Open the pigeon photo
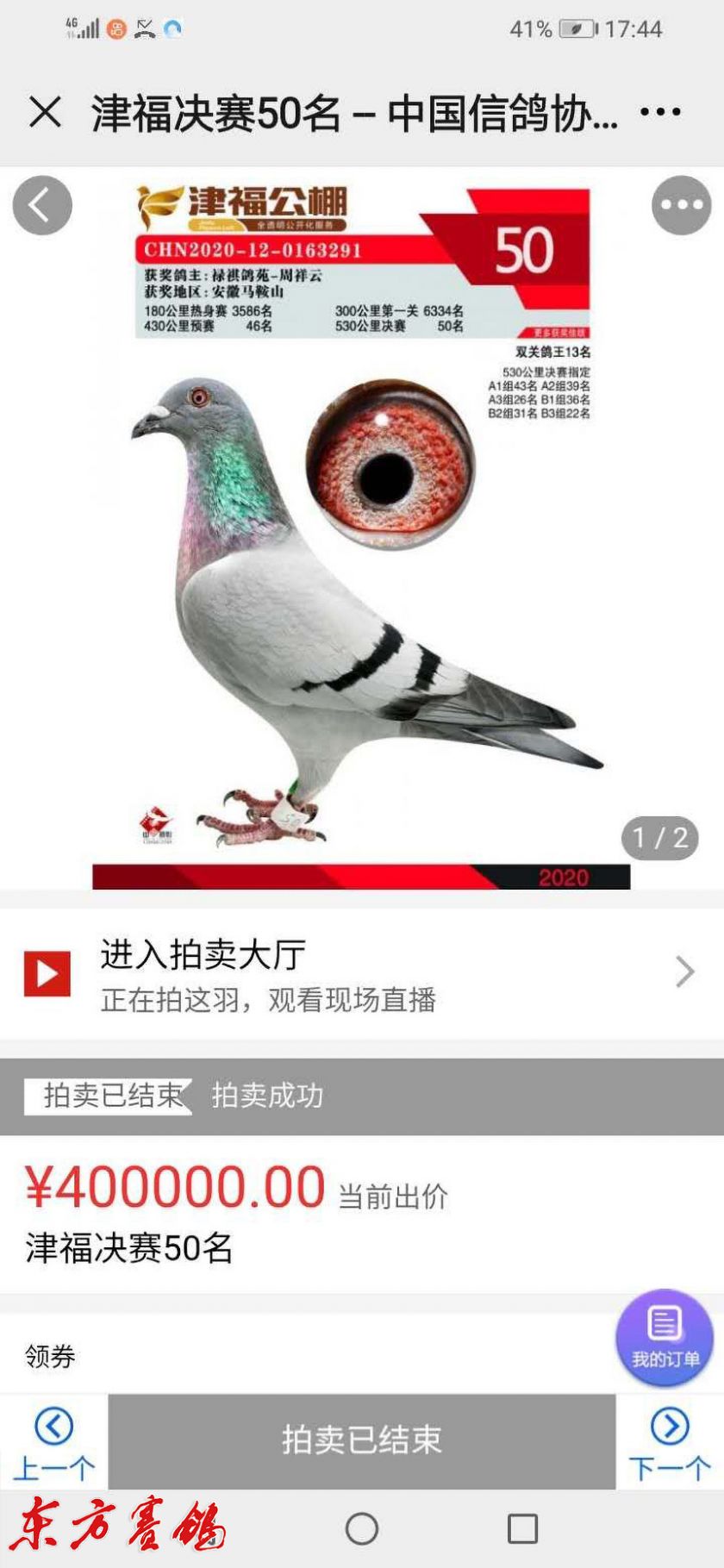 click(362, 560)
